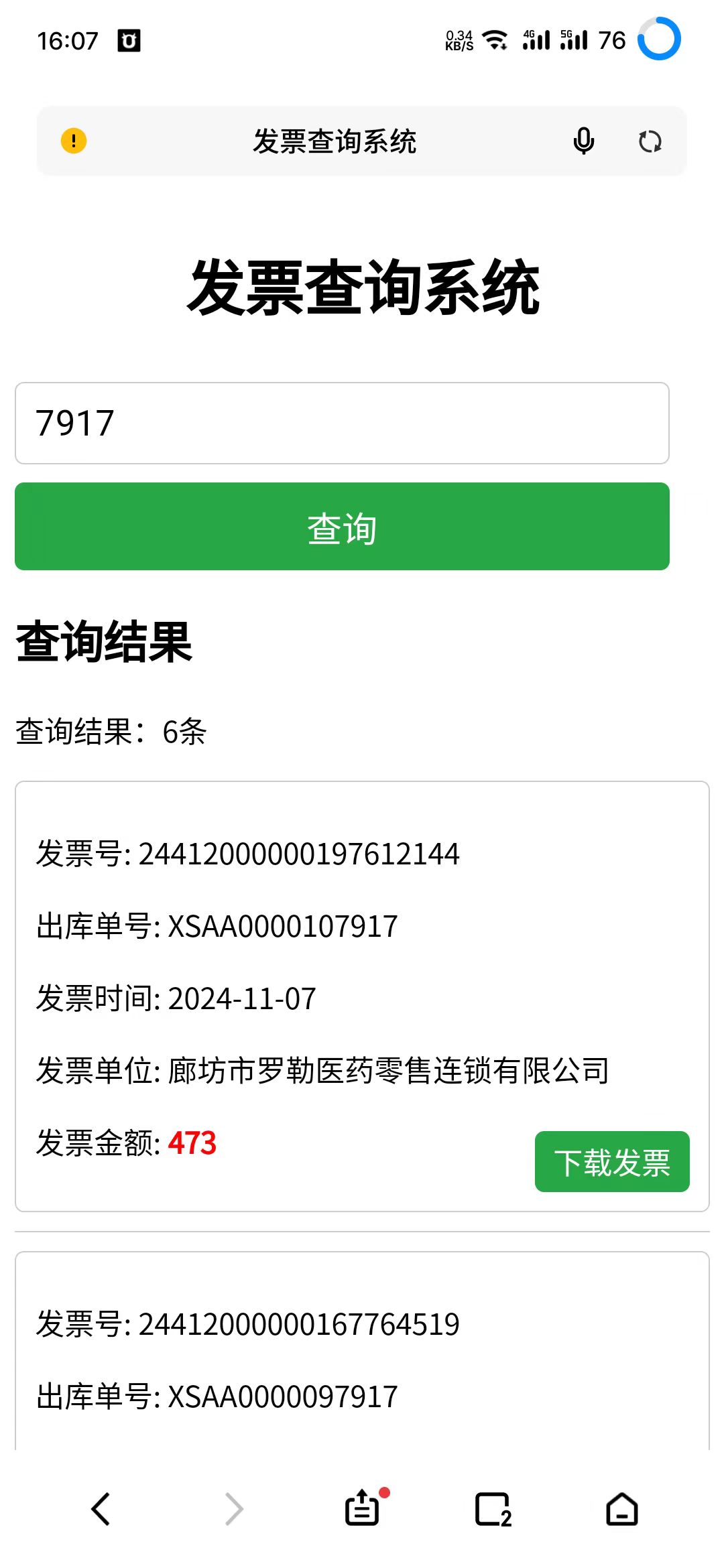Tap the 查询结果：6条 result count text
Image resolution: width=724 pixels, height=1568 pixels.
111,732
